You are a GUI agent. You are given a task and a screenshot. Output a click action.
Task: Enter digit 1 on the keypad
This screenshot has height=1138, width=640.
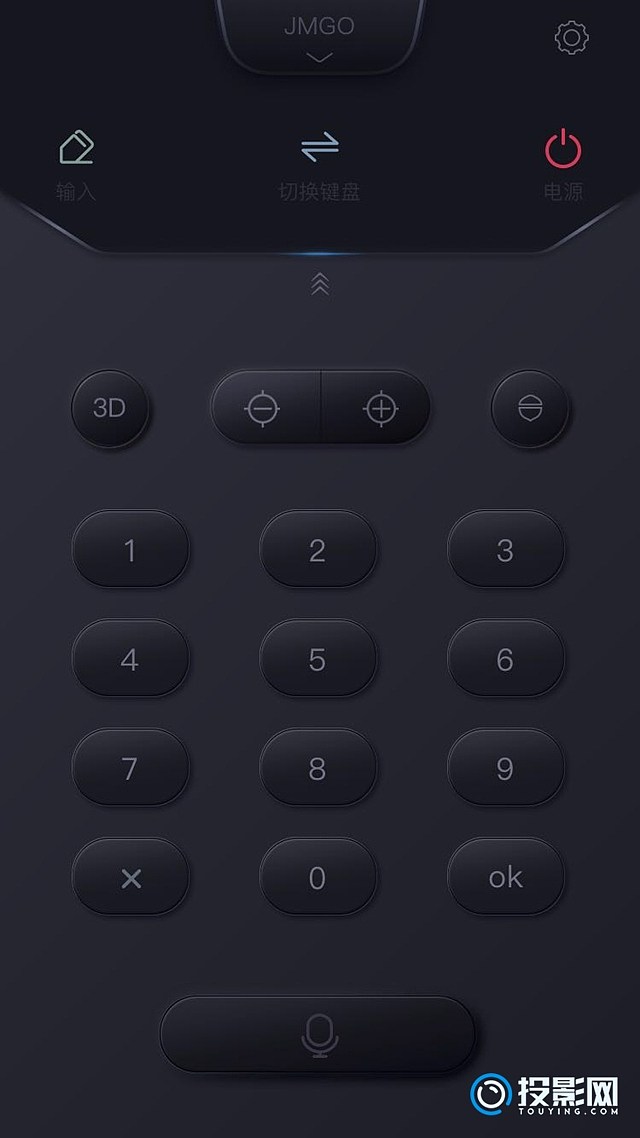tap(130, 550)
